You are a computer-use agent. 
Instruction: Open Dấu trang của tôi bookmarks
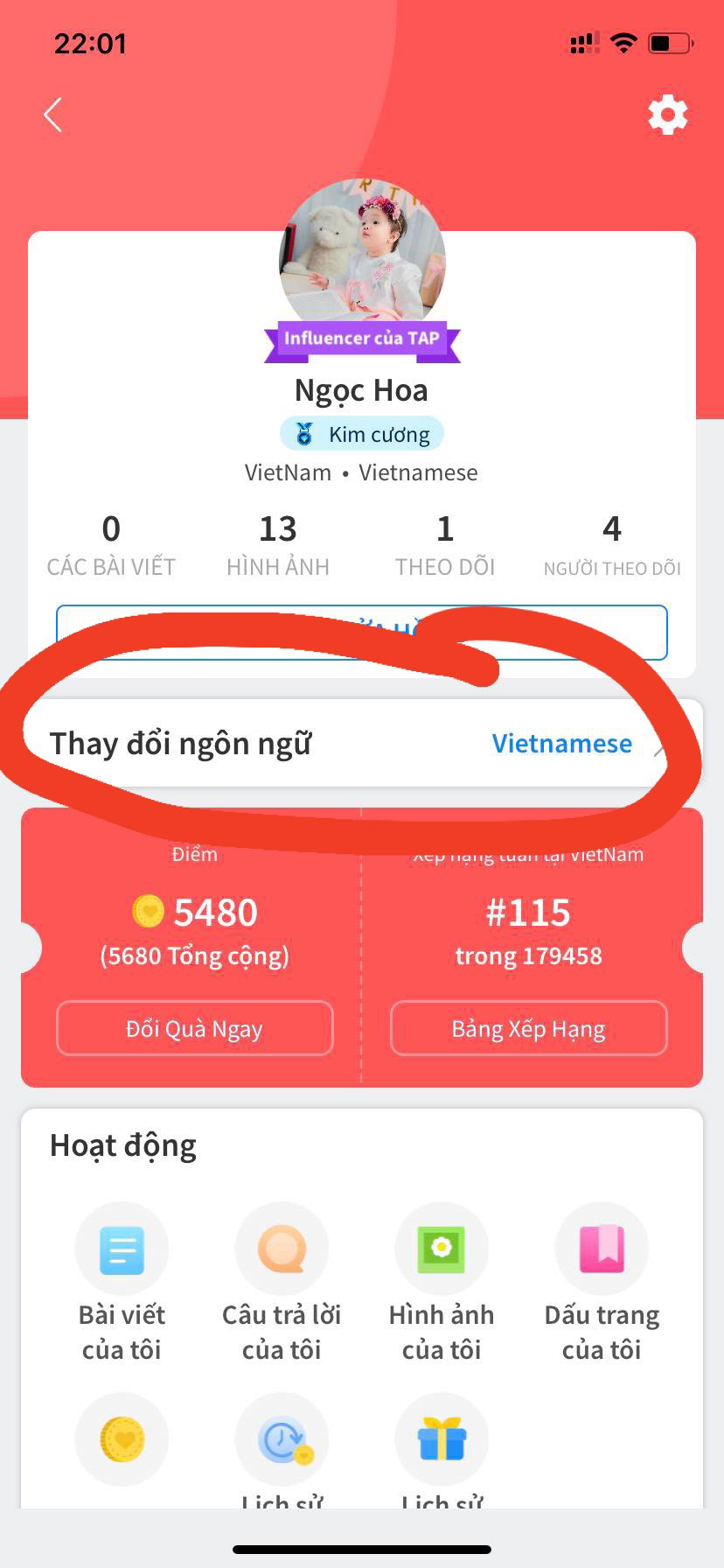click(x=602, y=1249)
